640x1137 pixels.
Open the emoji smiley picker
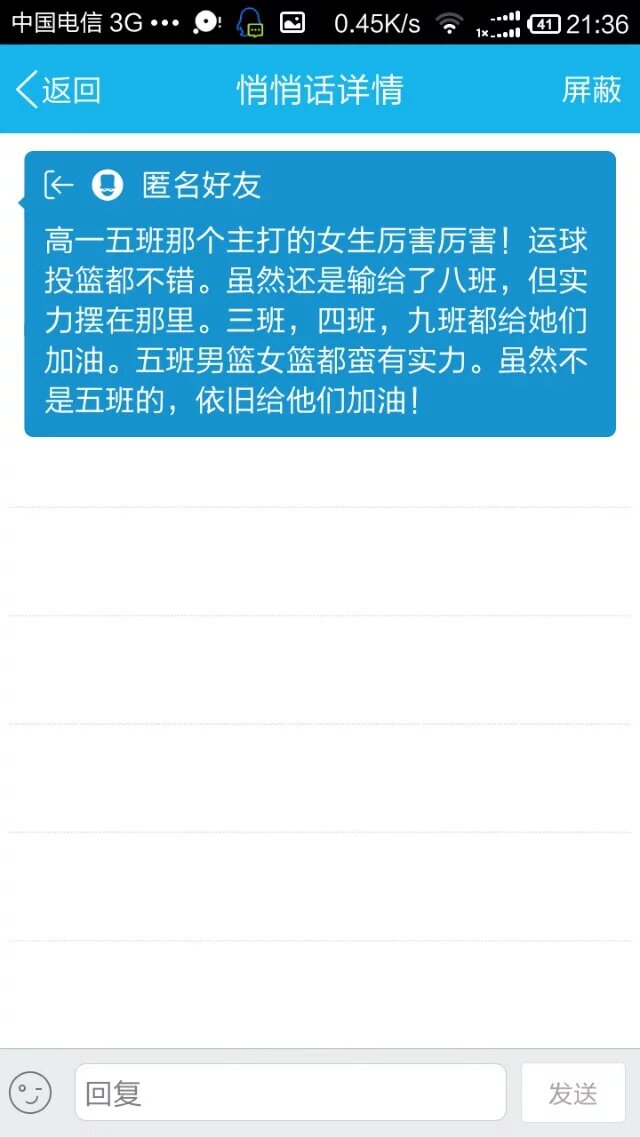(31, 1092)
